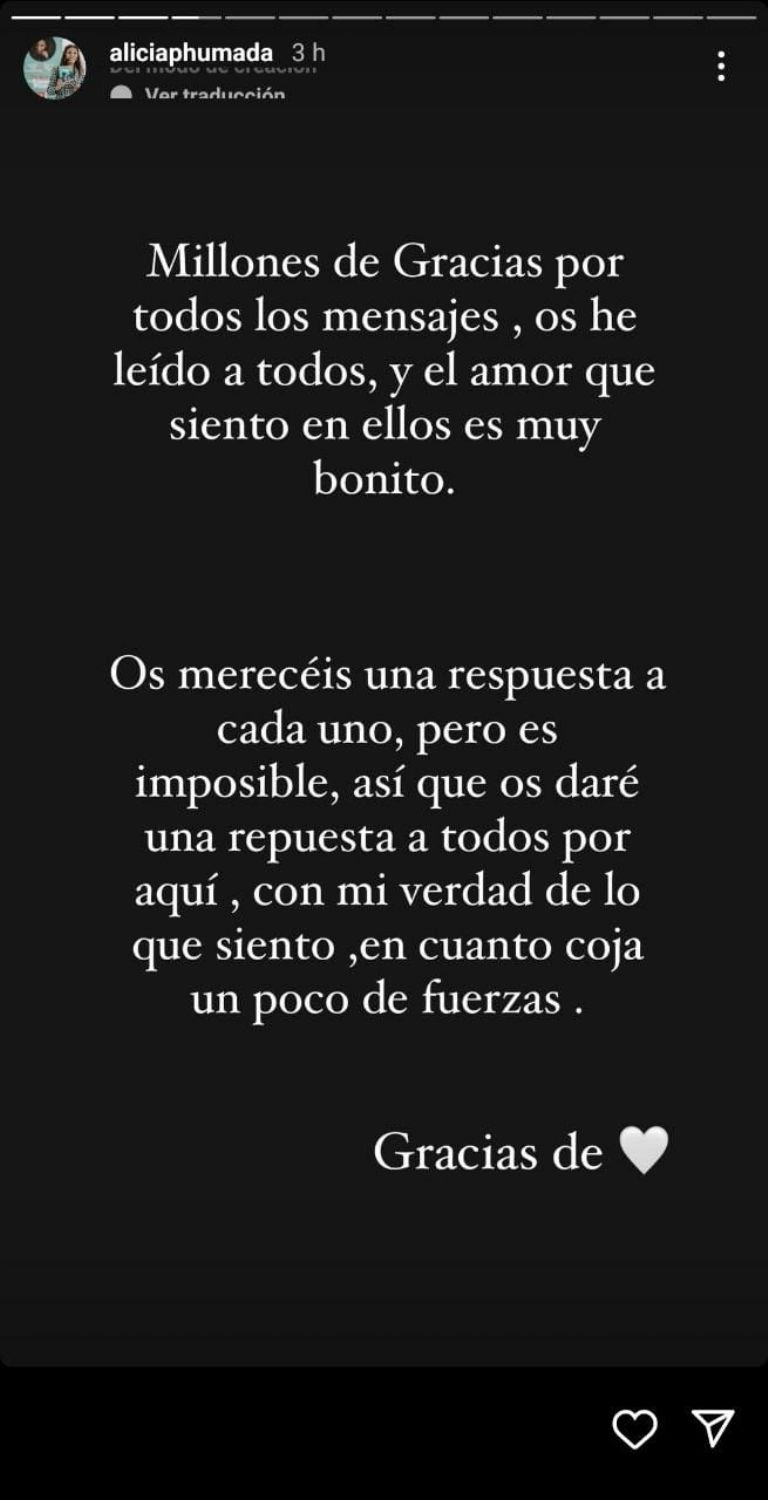
Task: Open the story overflow menu
Action: (x=721, y=67)
